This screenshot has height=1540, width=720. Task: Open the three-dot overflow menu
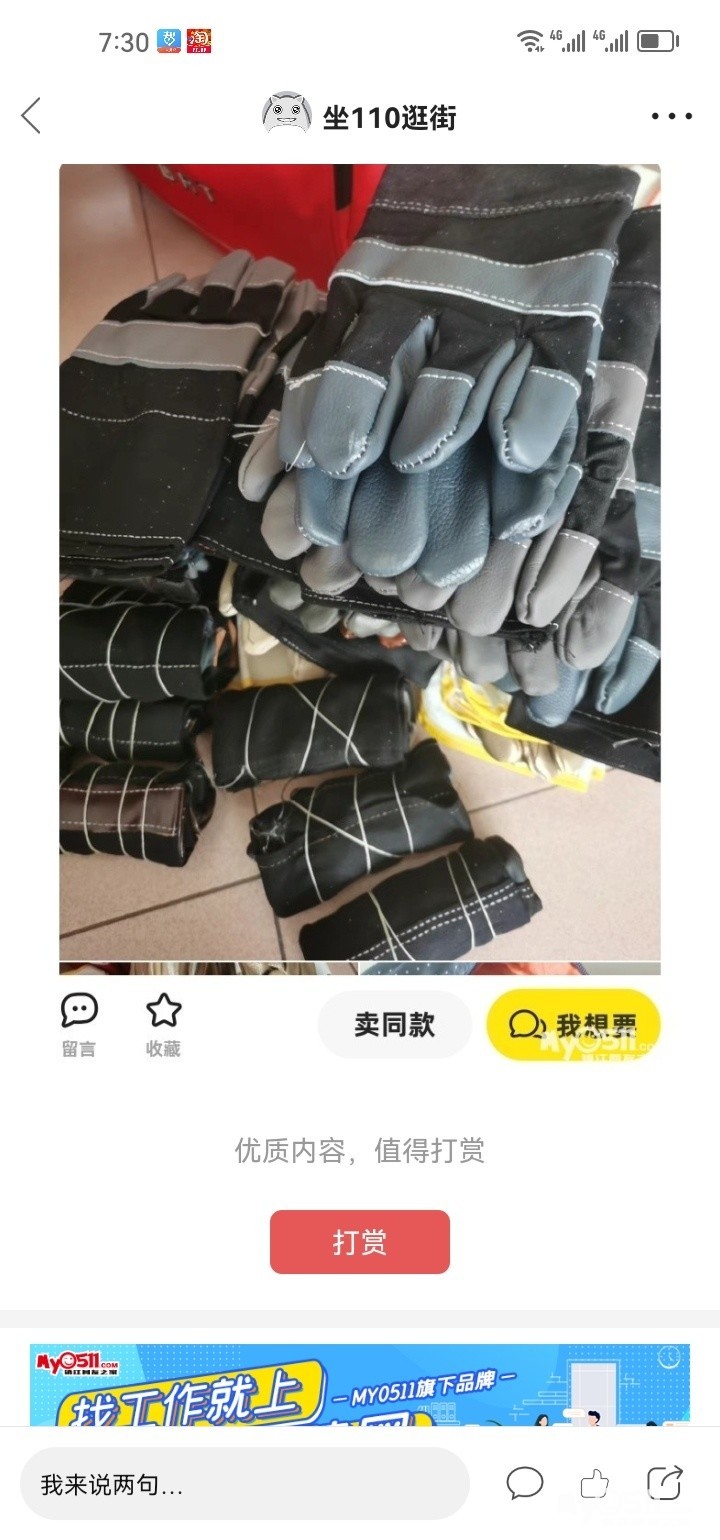[x=671, y=117]
